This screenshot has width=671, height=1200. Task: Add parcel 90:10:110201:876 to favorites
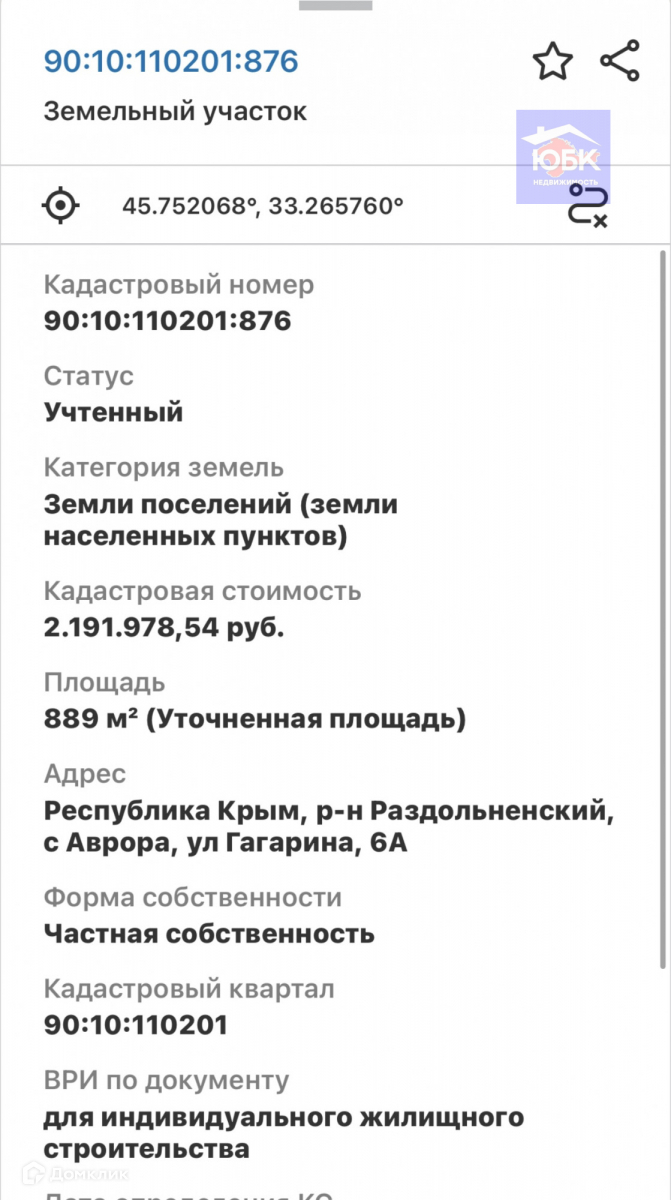[552, 62]
